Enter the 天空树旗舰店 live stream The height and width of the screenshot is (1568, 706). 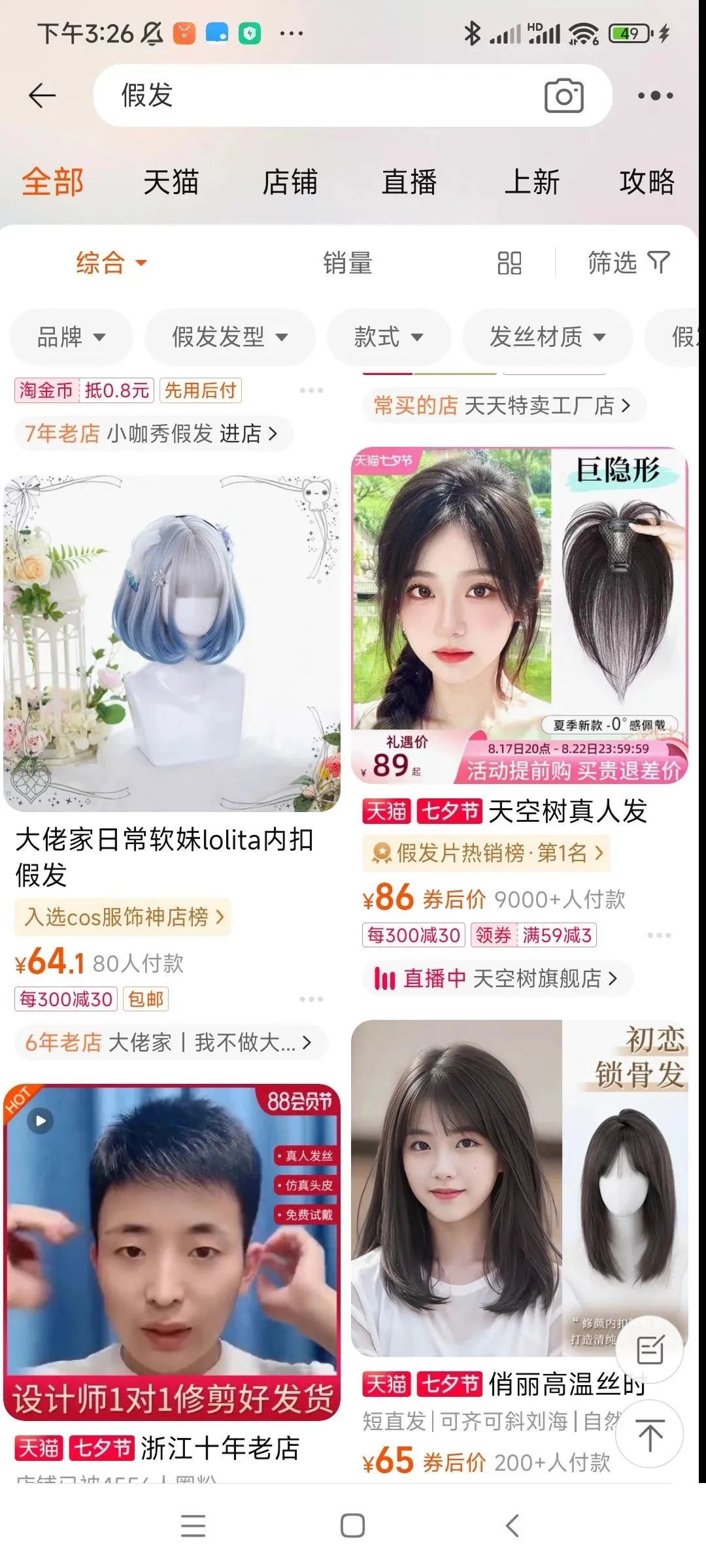497,978
